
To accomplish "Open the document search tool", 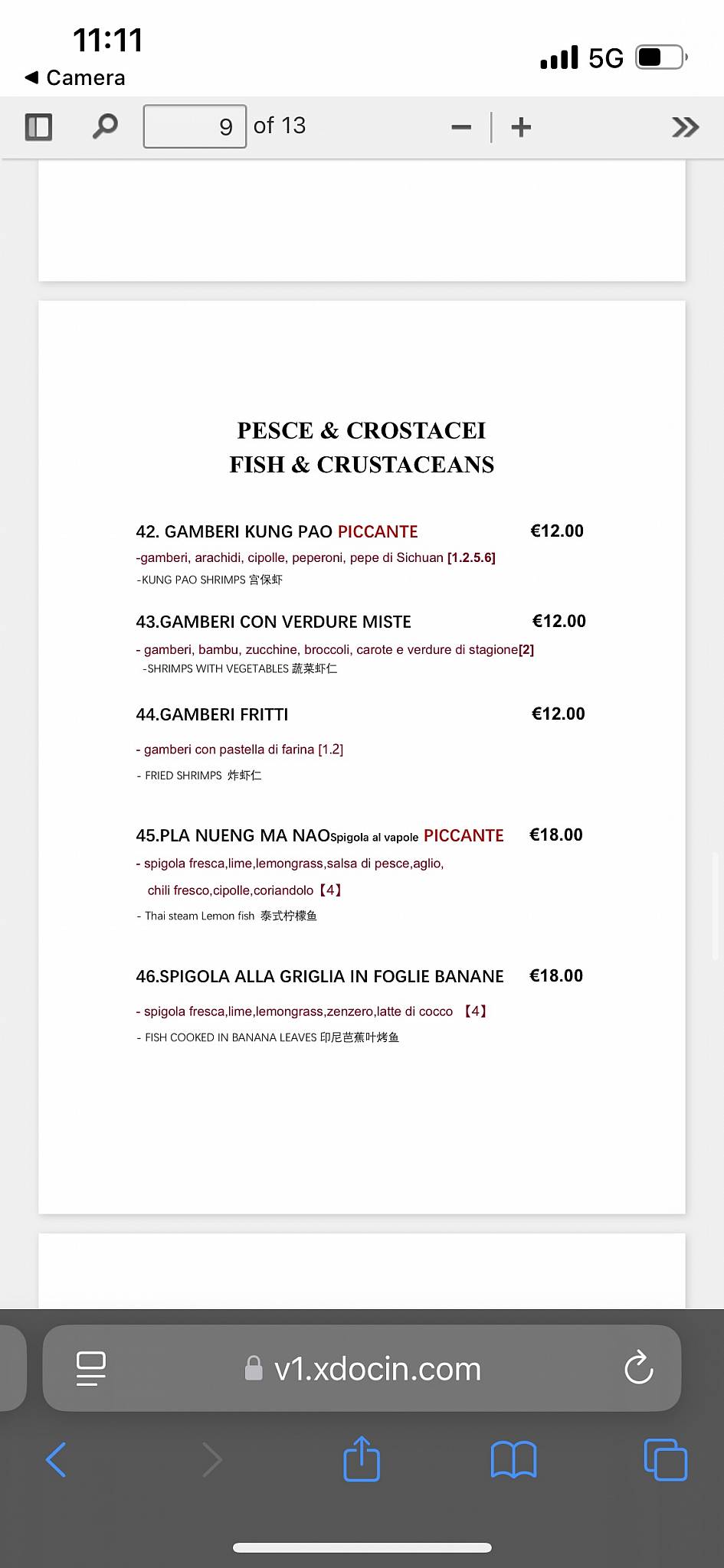I will 105,126.
